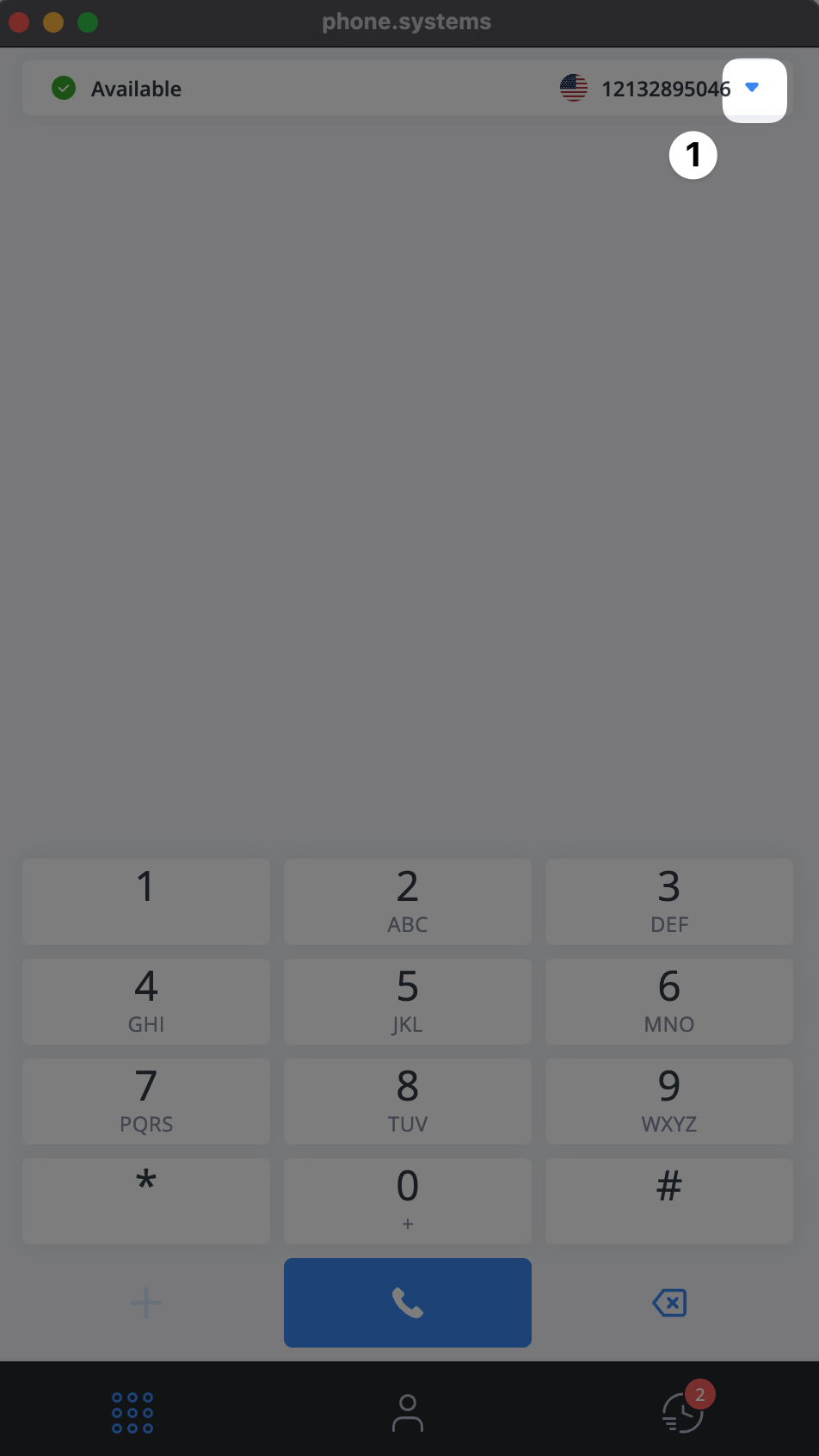Tap the plus icon beside the call button
The width and height of the screenshot is (819, 1456).
point(146,1303)
